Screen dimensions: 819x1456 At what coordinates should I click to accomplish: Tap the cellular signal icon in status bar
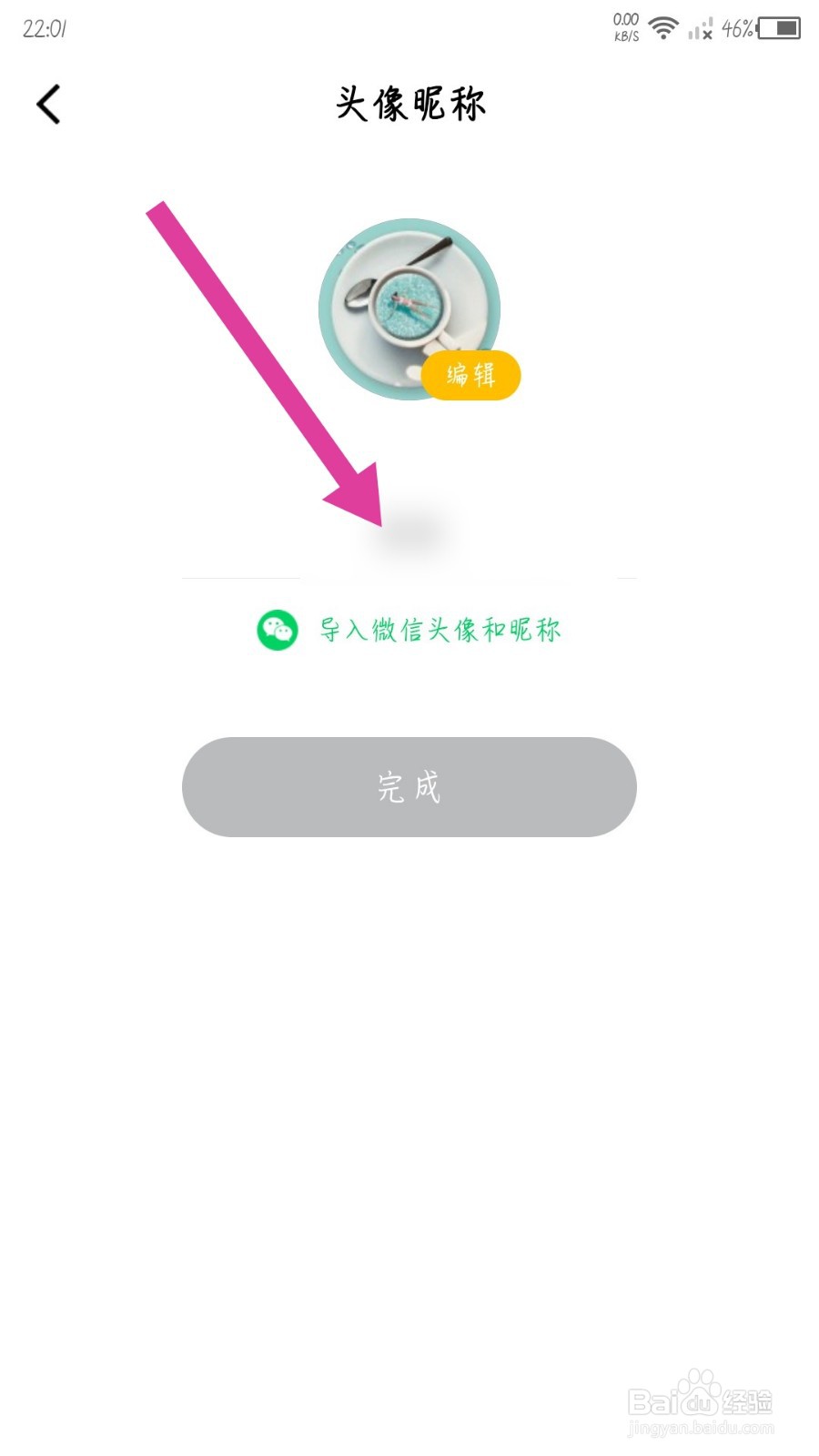[x=701, y=27]
